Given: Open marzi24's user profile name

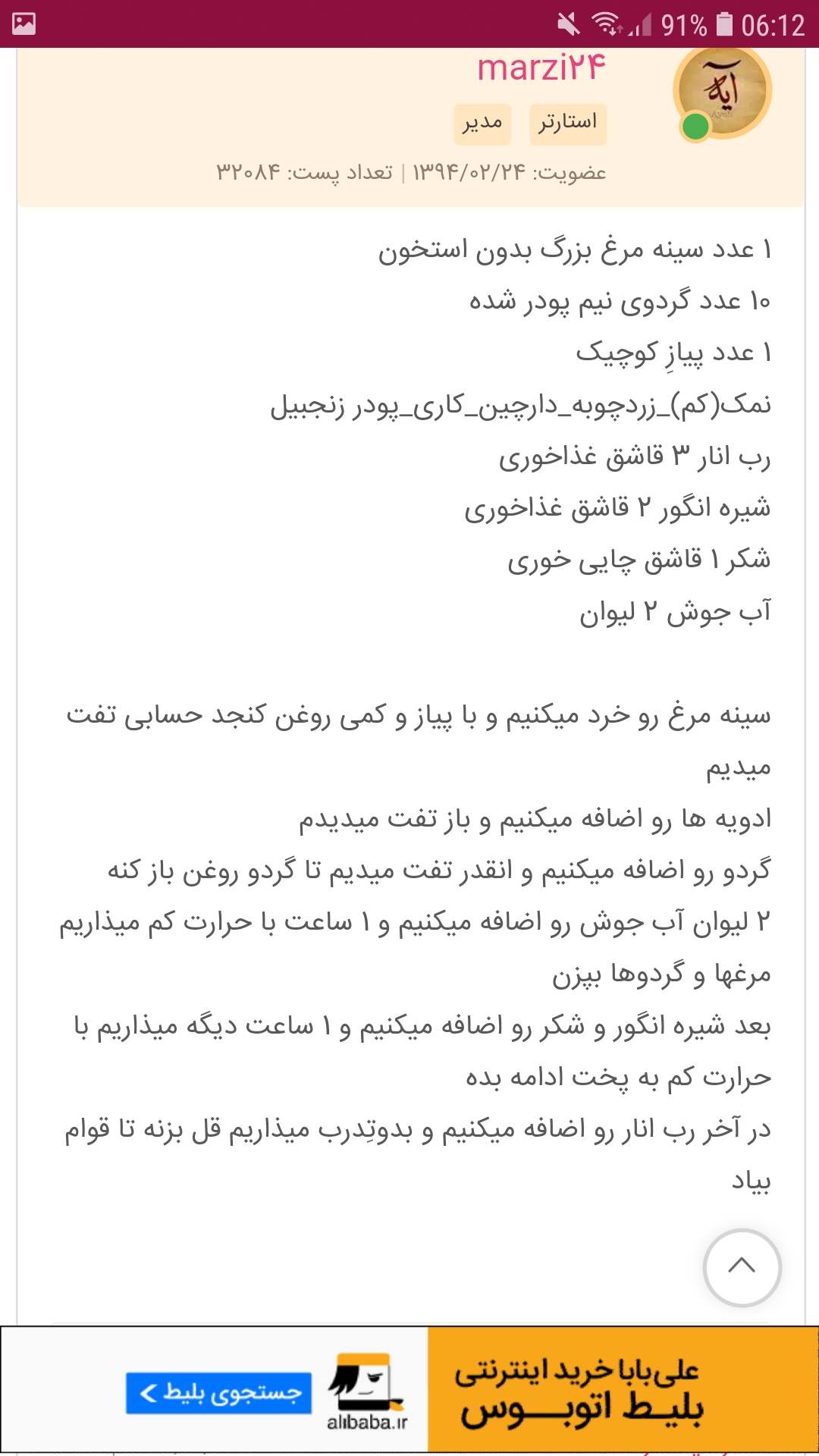Looking at the screenshot, I should pos(541,69).
